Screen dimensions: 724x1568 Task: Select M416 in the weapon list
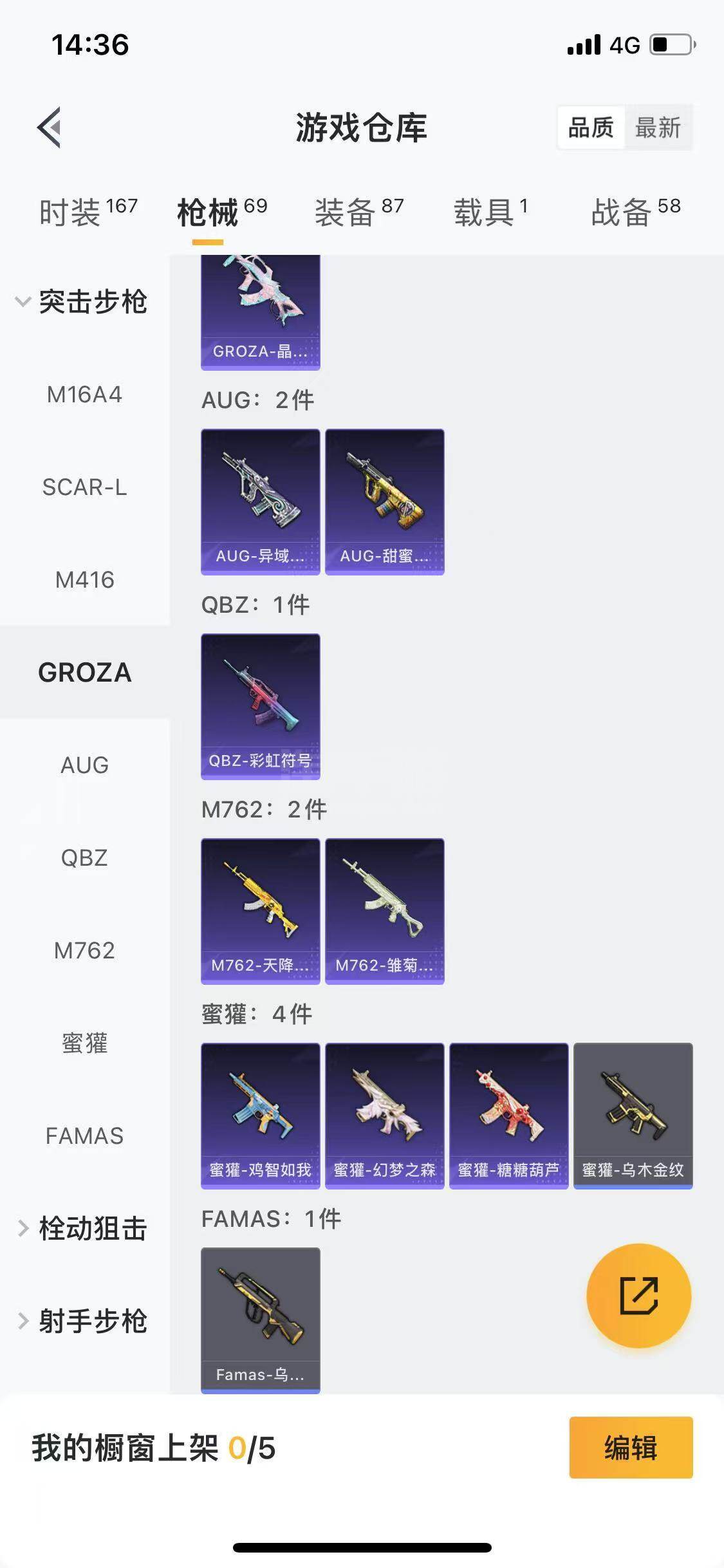tap(84, 579)
